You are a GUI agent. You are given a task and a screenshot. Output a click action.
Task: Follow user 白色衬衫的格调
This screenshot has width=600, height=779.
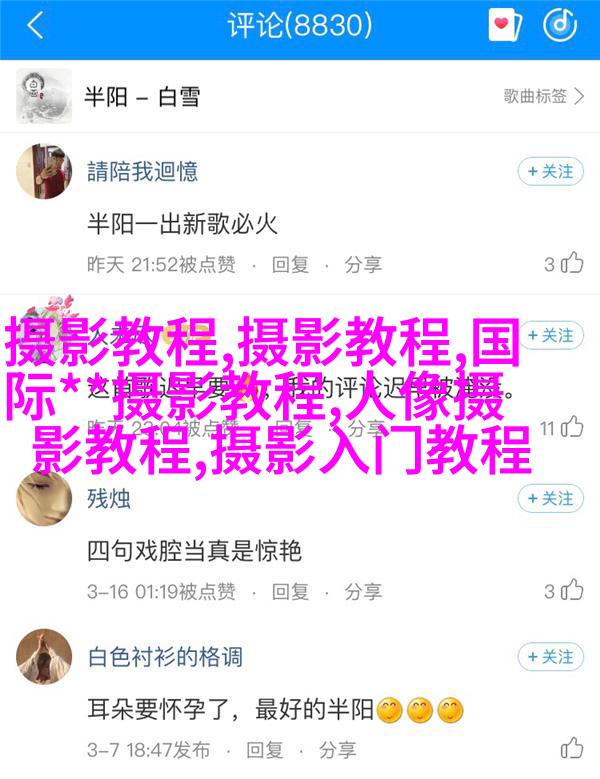tap(549, 657)
